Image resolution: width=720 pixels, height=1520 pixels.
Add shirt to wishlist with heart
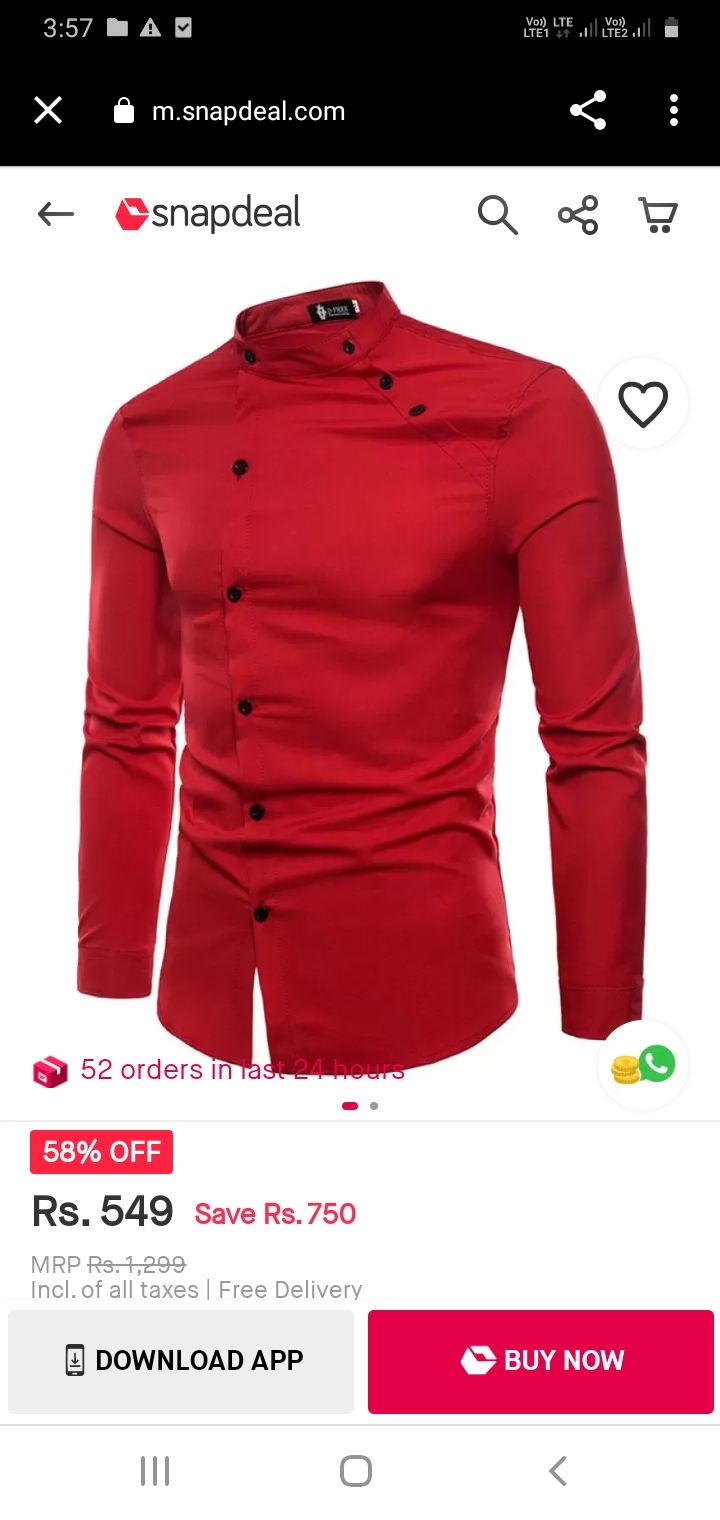642,404
